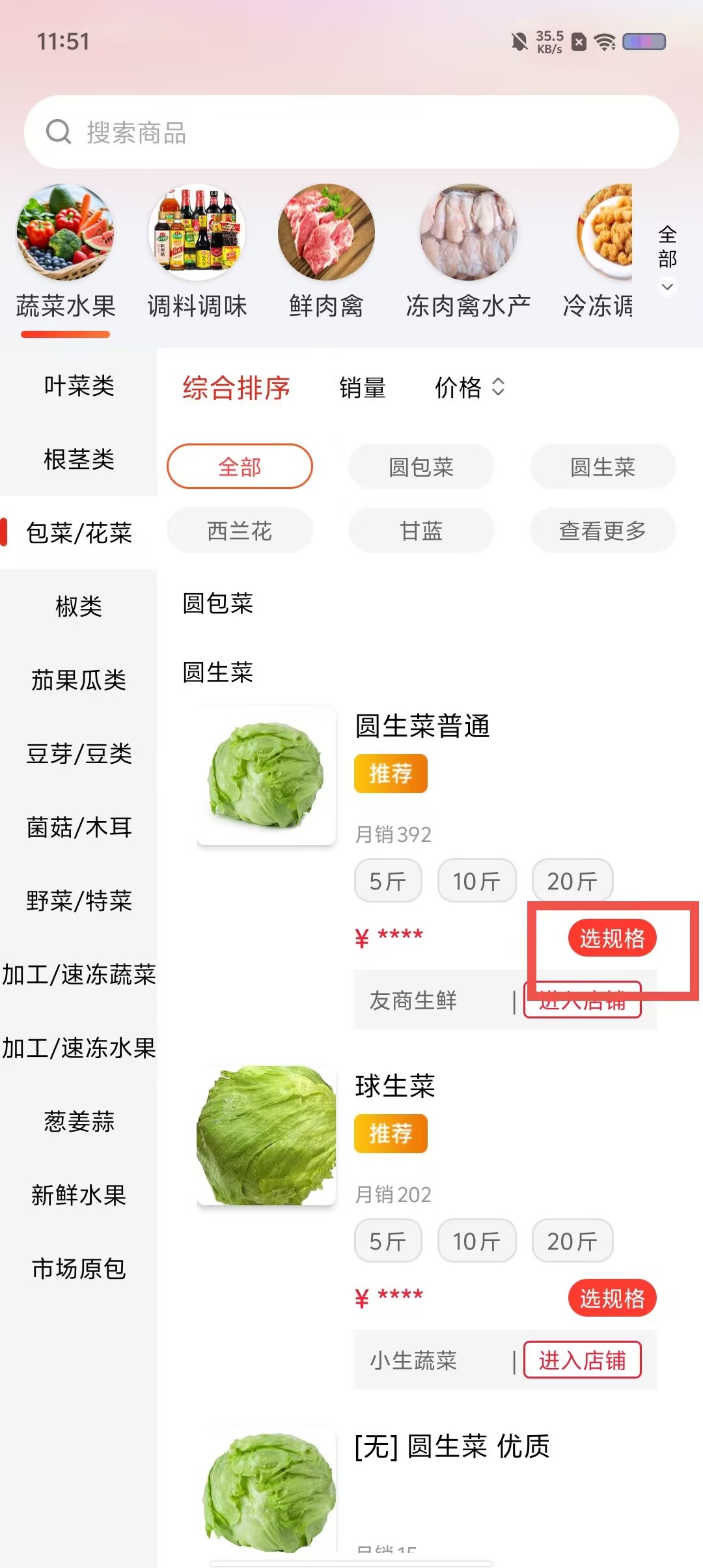Open the 球生菜 product image
Image resolution: width=703 pixels, height=1568 pixels.
coord(266,1135)
